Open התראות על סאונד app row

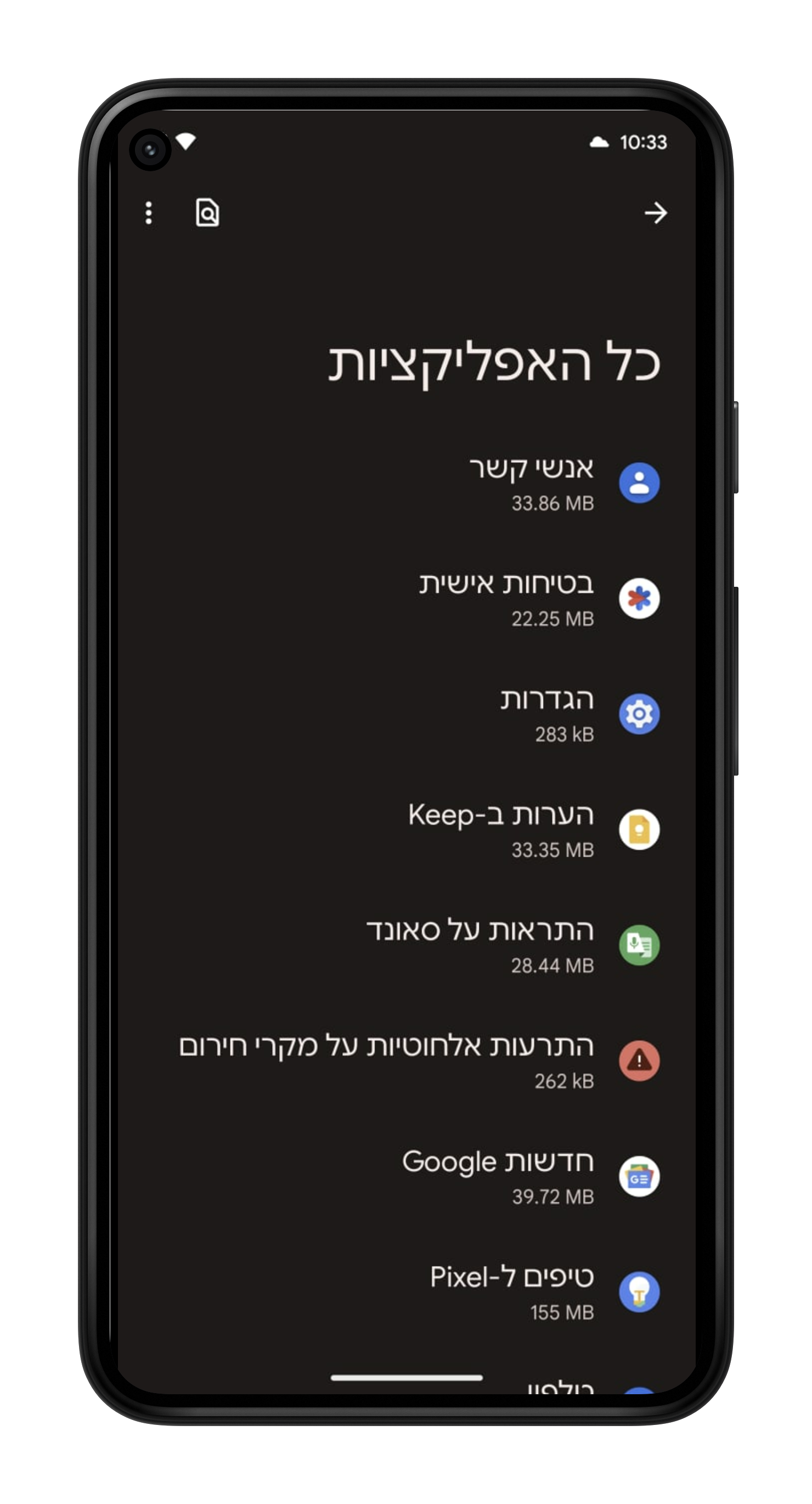(x=480, y=946)
